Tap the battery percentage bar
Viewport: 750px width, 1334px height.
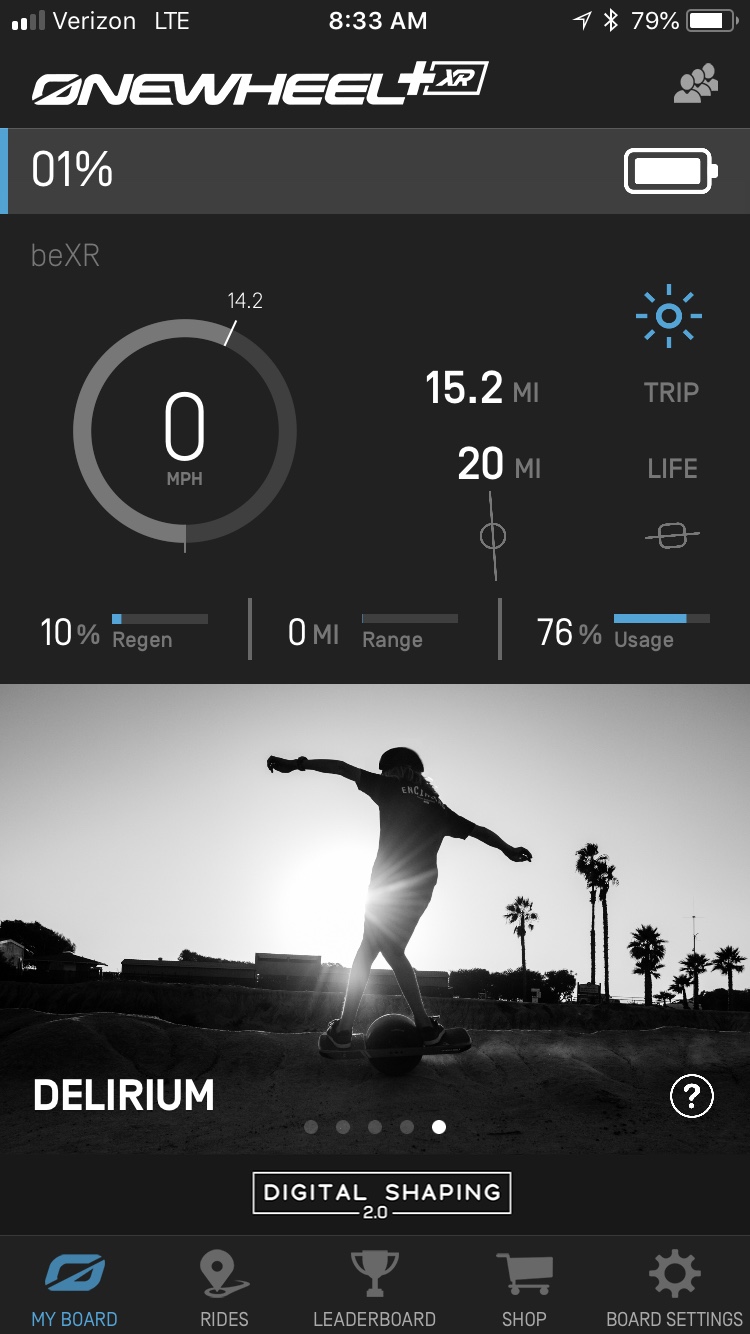click(375, 171)
